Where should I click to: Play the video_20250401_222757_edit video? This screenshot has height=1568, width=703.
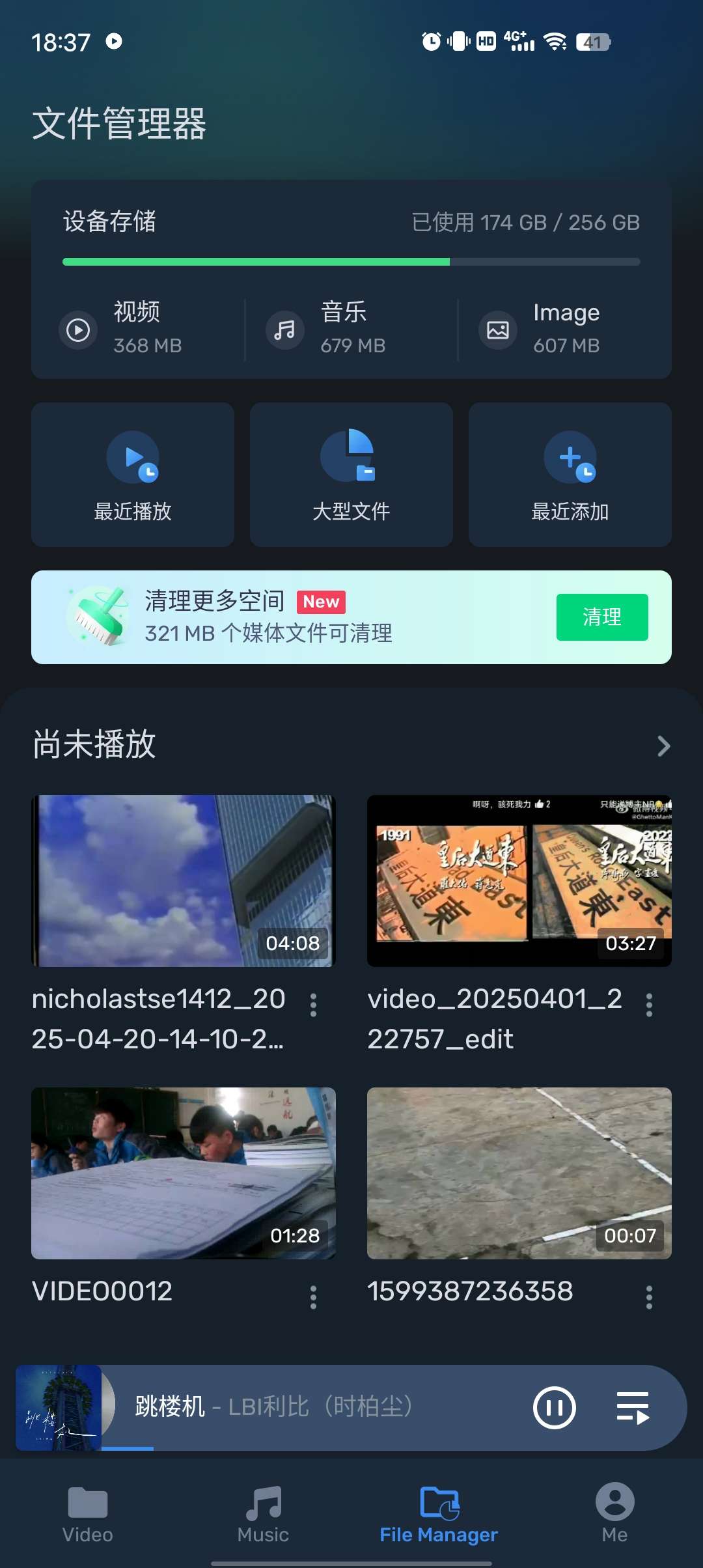point(519,880)
